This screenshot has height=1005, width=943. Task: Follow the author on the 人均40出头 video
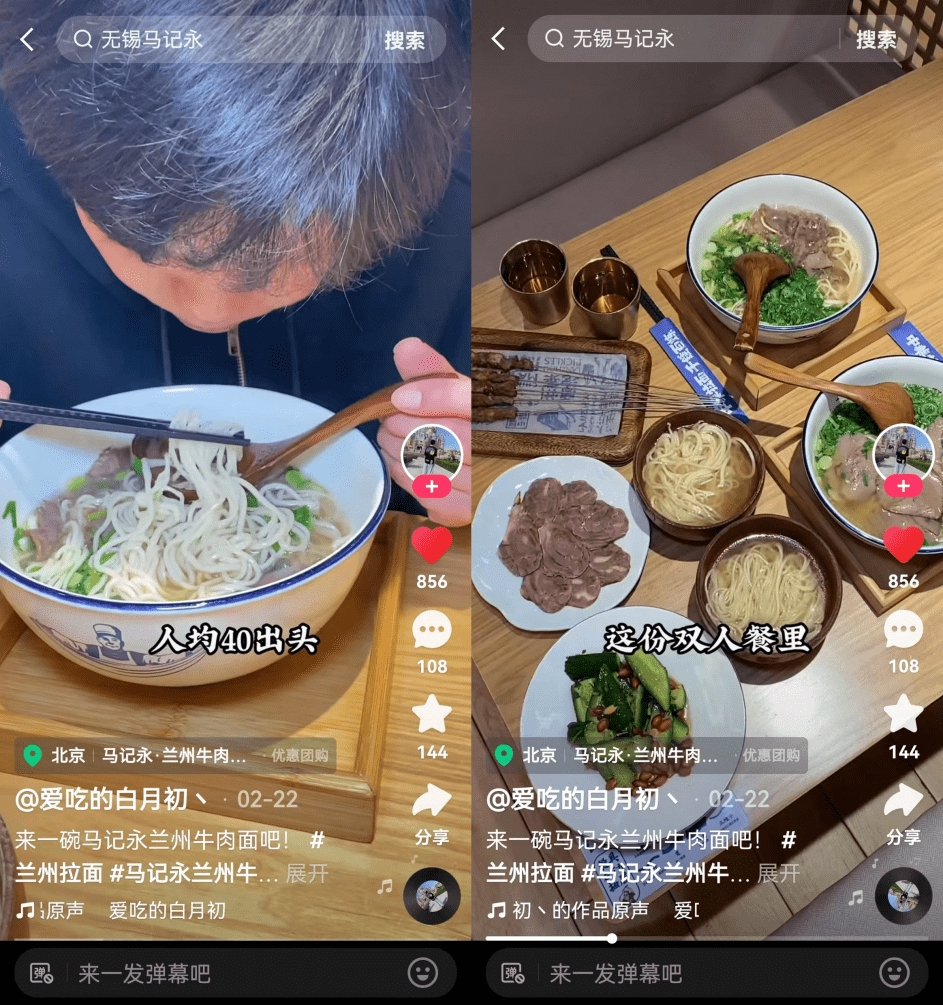coord(431,487)
